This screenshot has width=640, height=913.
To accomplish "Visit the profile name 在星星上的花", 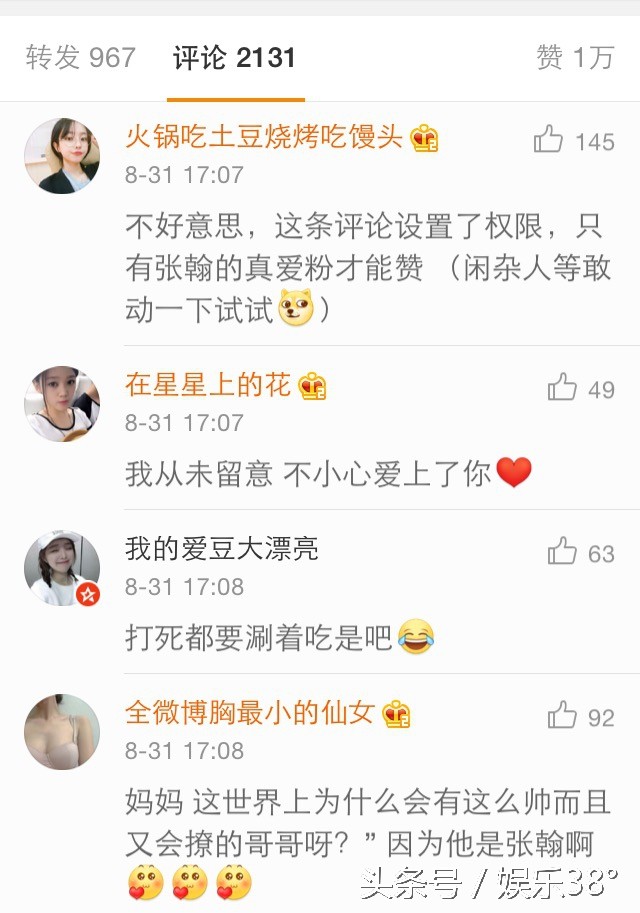I will [208, 385].
